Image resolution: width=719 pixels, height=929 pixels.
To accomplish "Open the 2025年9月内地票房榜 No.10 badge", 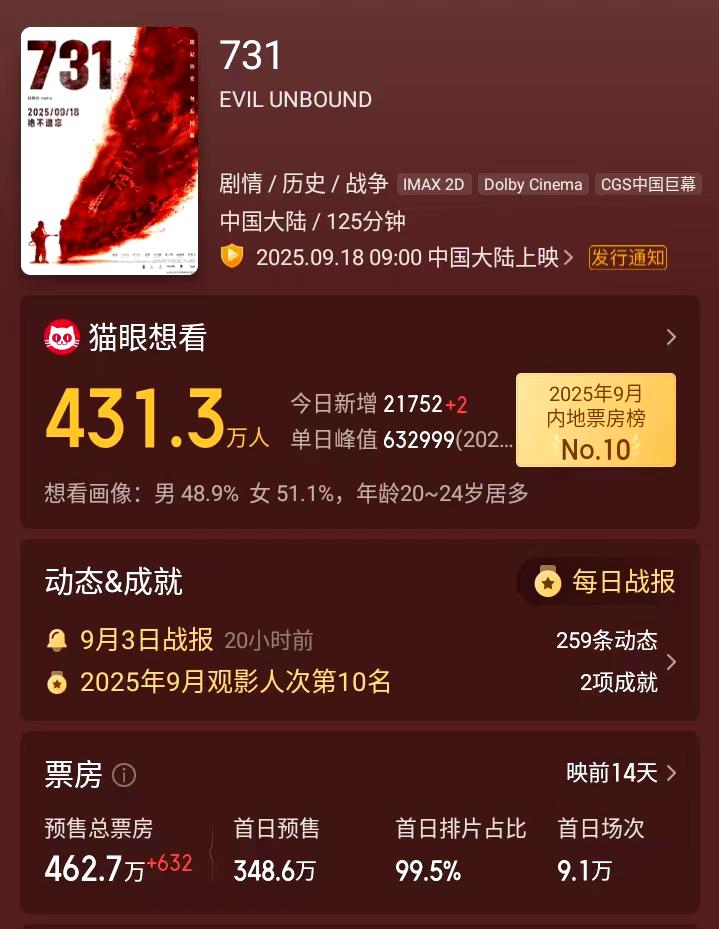I will [x=595, y=420].
